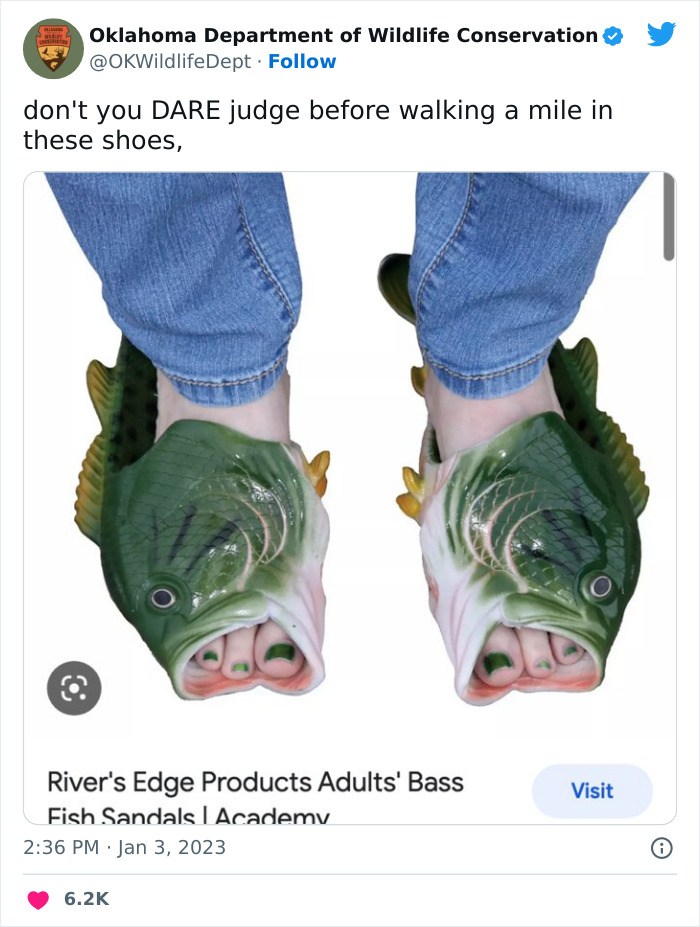Open the Oklahoma Wildlife Department profile avatar
Image resolution: width=700 pixels, height=927 pixels.
click(53, 48)
